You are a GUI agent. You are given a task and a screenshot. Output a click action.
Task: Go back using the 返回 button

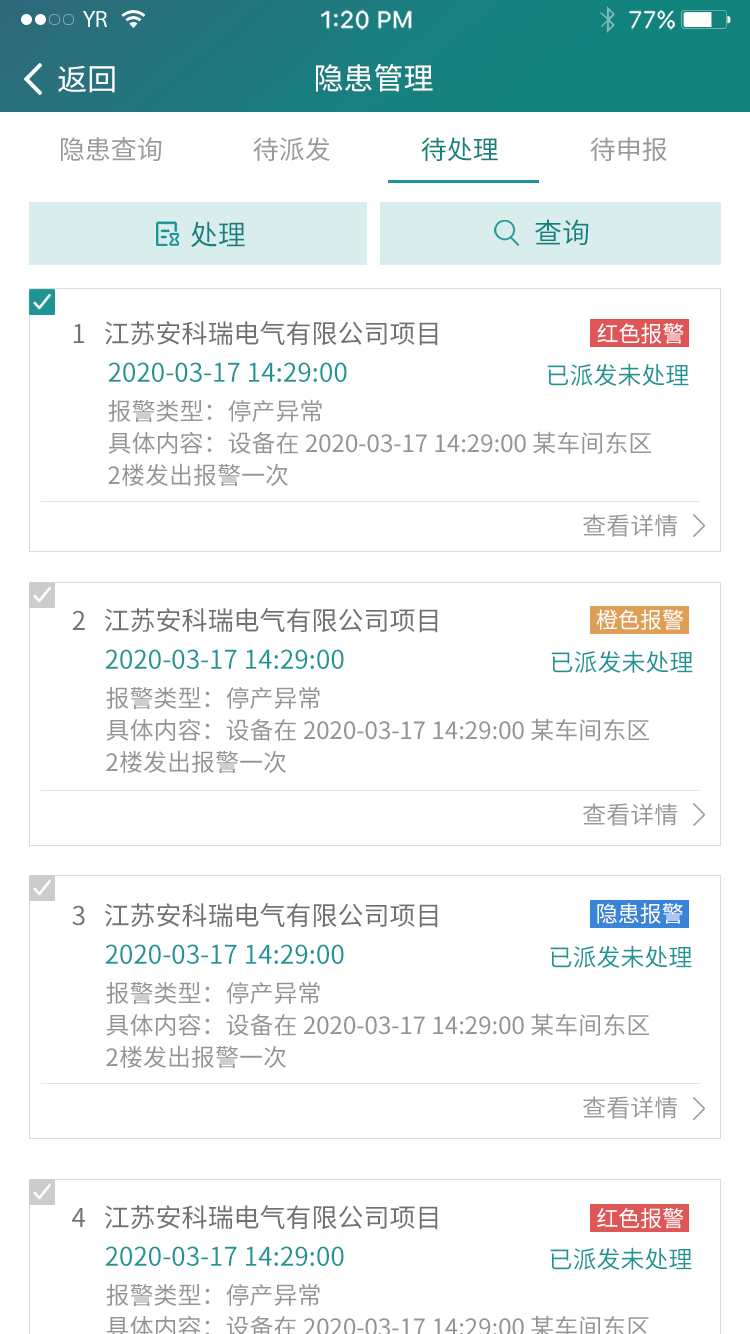coord(70,79)
